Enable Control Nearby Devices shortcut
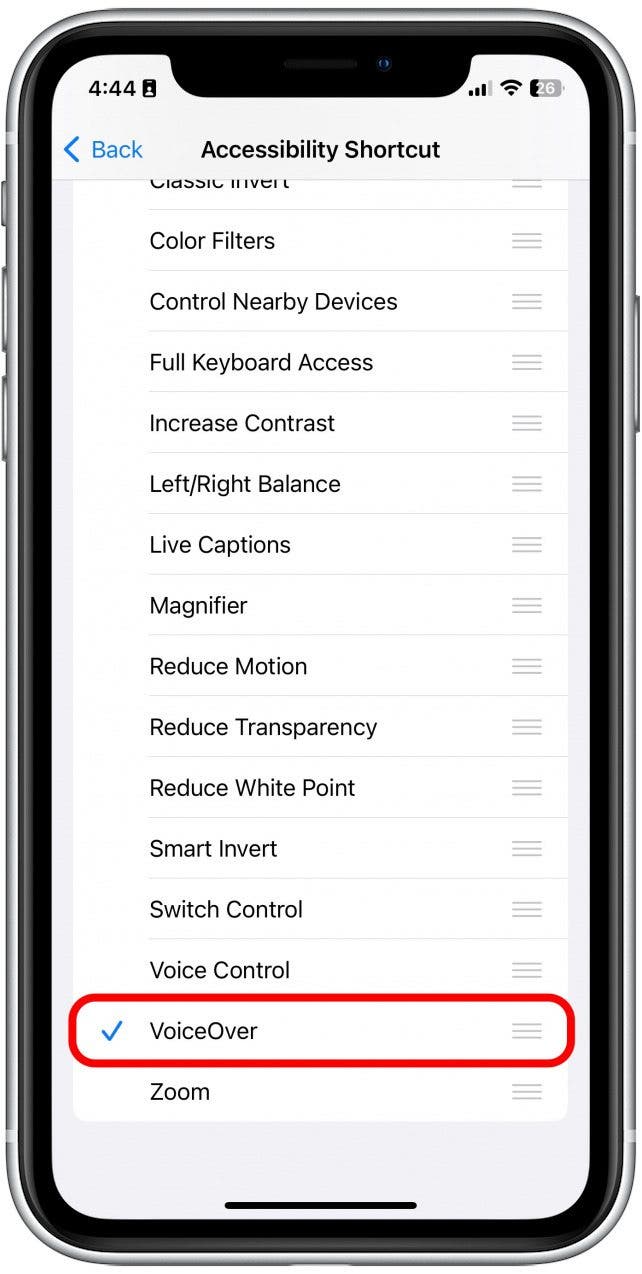 click(273, 302)
